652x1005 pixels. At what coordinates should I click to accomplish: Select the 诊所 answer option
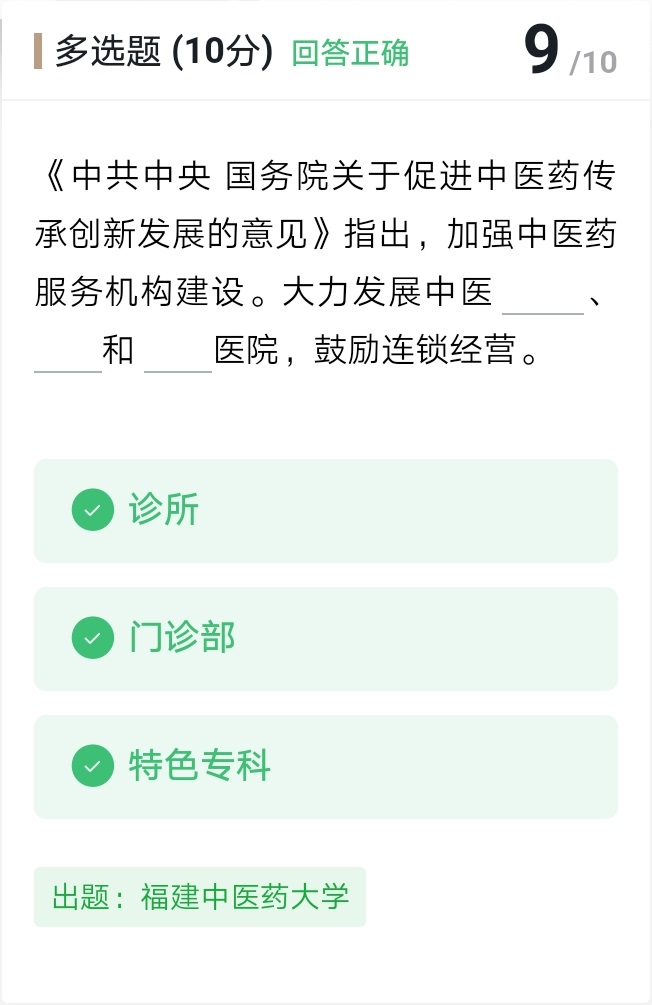(325, 511)
